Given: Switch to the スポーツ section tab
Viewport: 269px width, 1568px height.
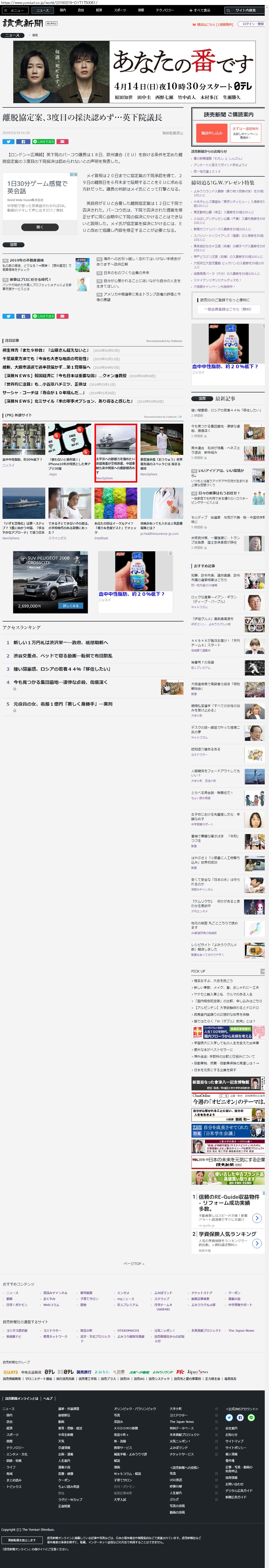Looking at the screenshot, I should point(120,10).
